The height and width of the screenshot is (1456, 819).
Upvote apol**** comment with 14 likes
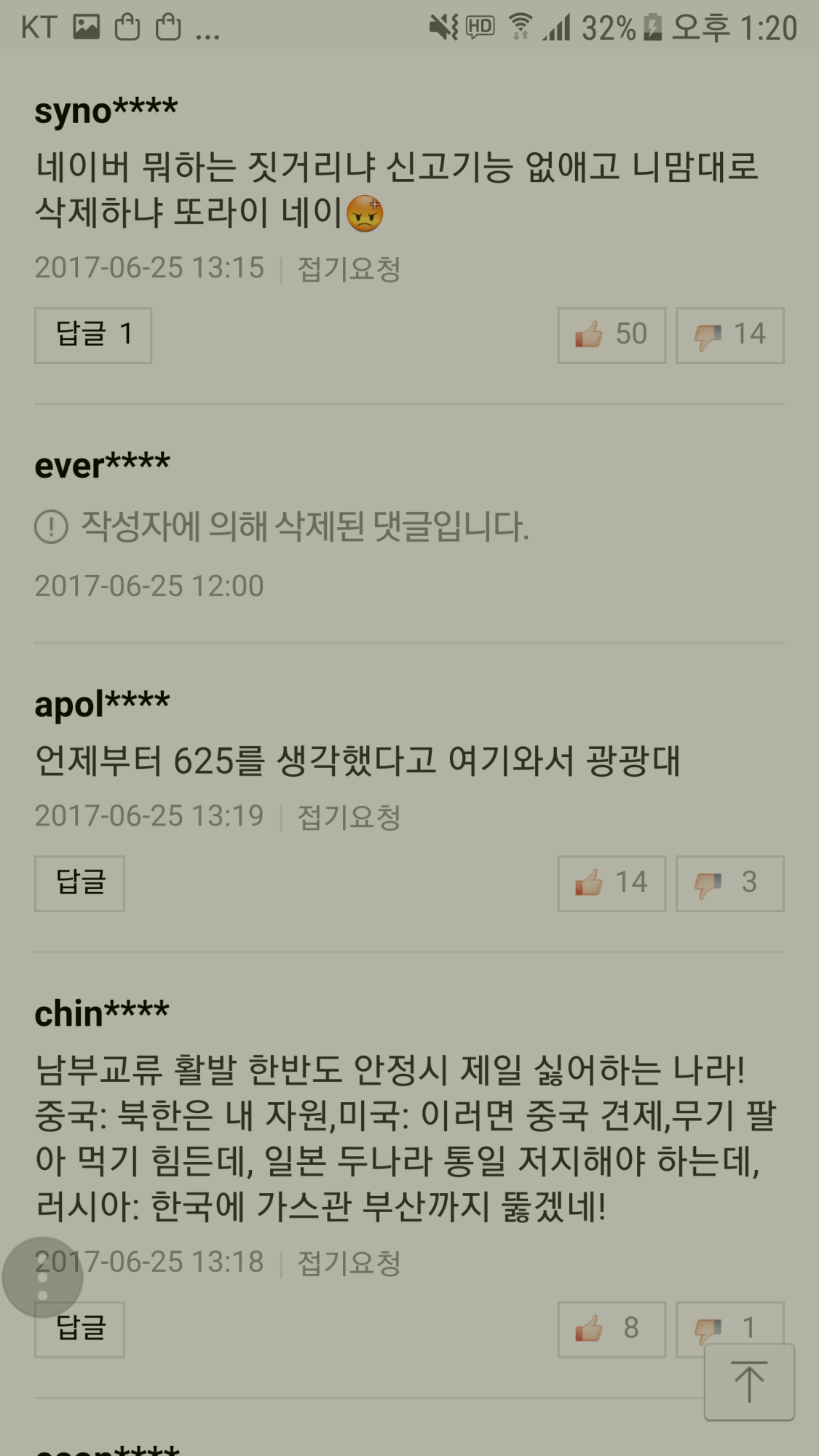tap(611, 883)
